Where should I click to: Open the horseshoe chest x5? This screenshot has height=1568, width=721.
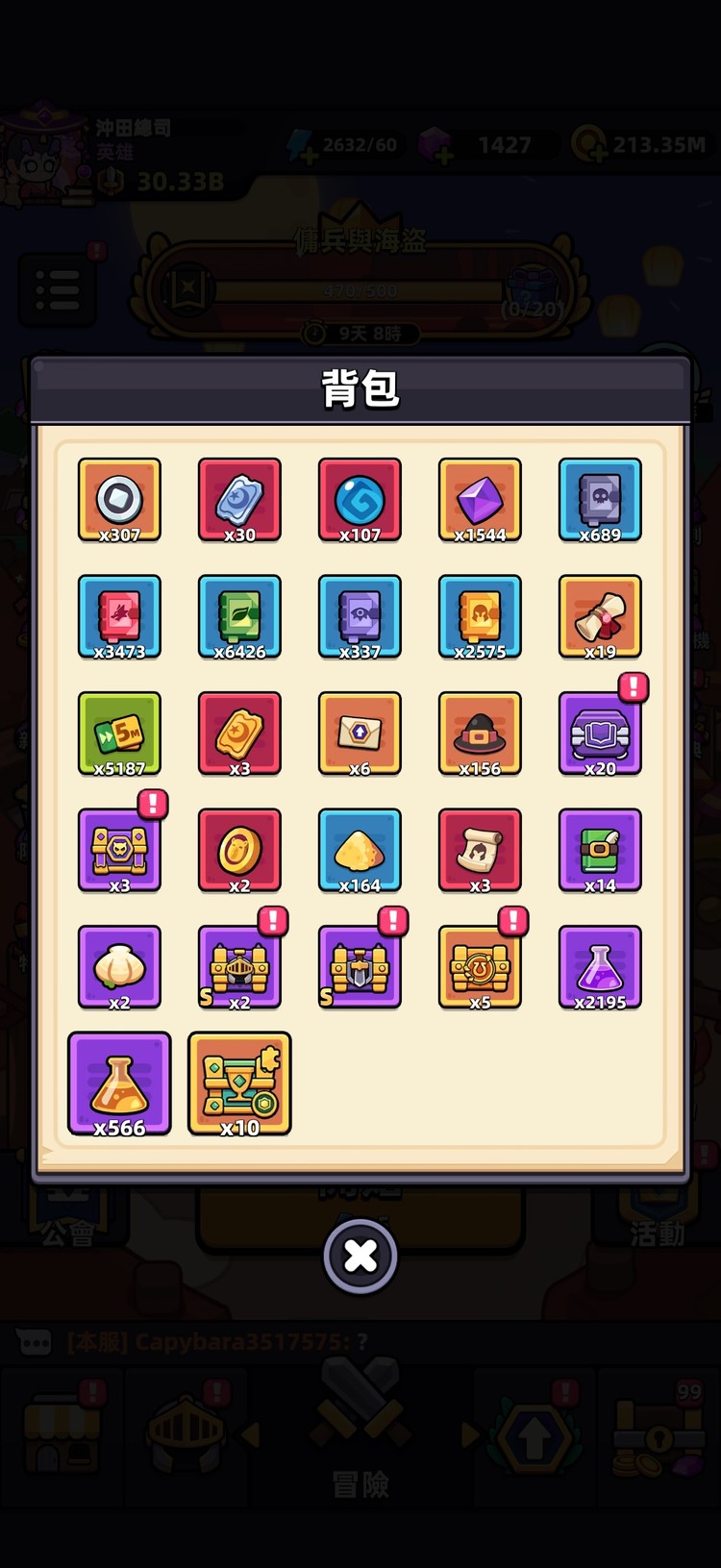(x=480, y=967)
